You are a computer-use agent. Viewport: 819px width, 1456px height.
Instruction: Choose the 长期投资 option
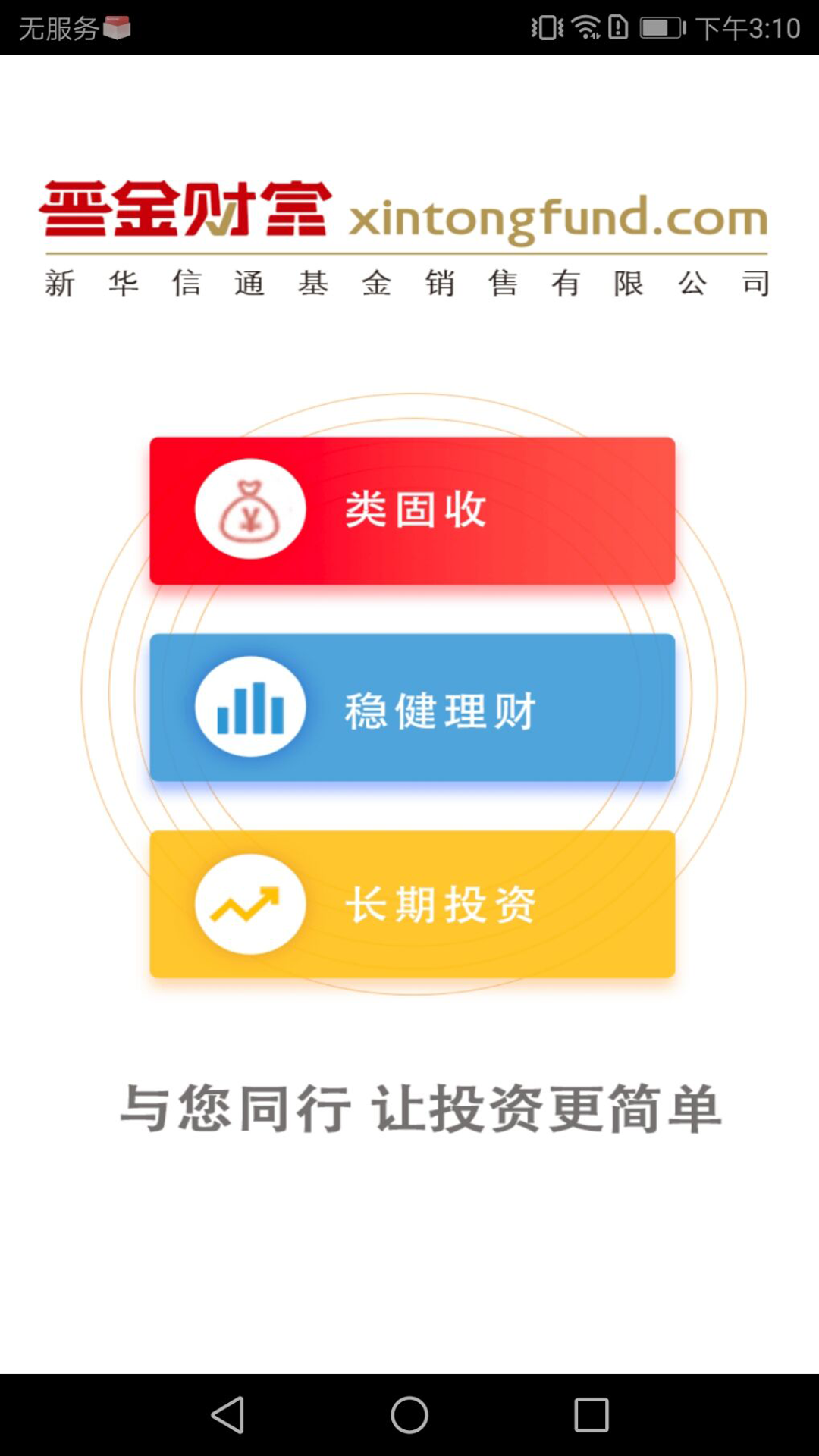point(412,904)
